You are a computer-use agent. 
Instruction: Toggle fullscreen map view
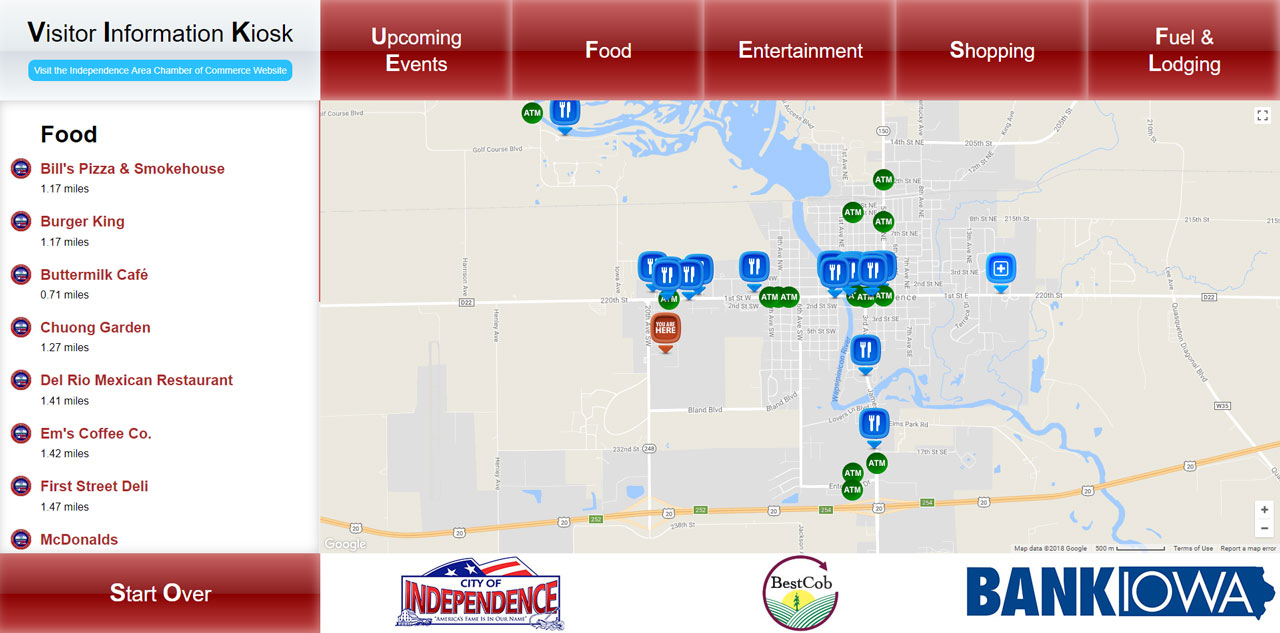coord(1263,116)
